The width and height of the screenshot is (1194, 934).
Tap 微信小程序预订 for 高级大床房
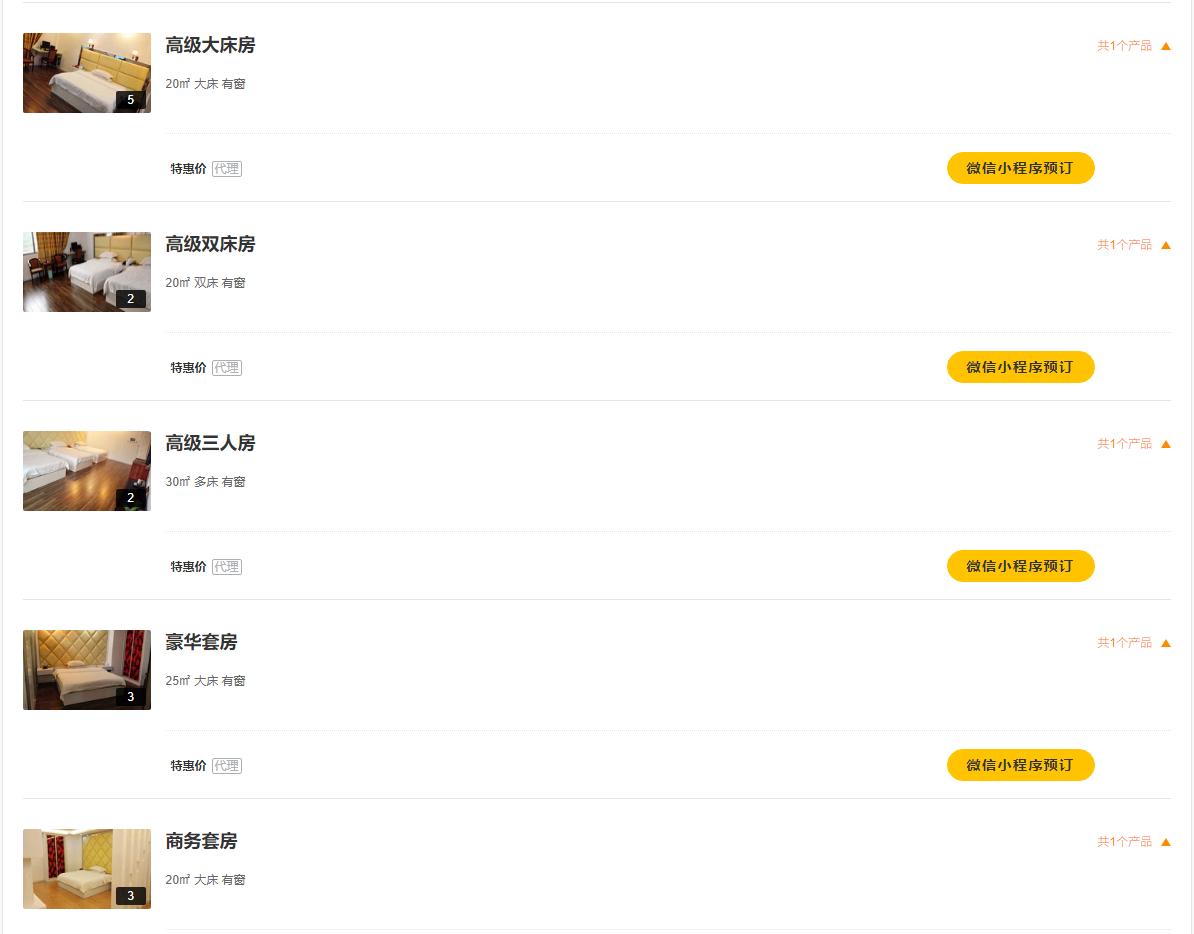click(x=1020, y=168)
